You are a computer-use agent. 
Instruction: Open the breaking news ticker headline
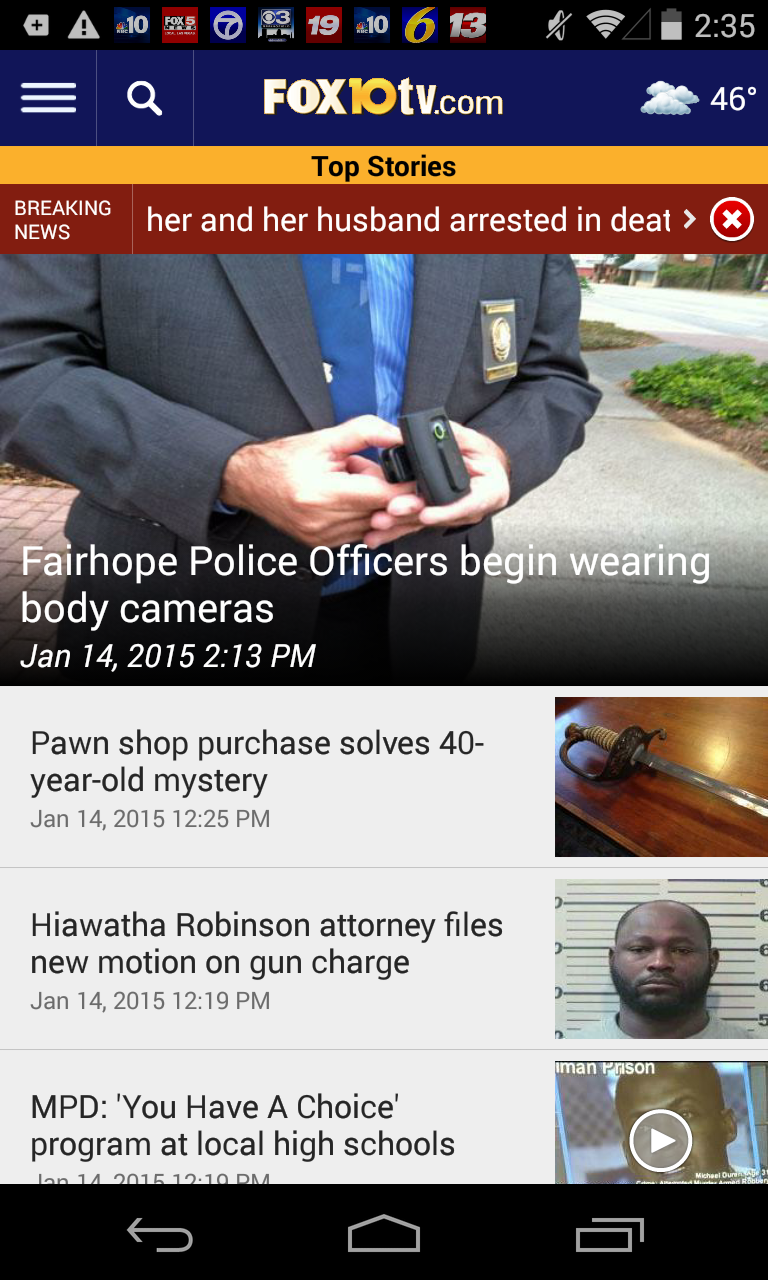click(408, 220)
